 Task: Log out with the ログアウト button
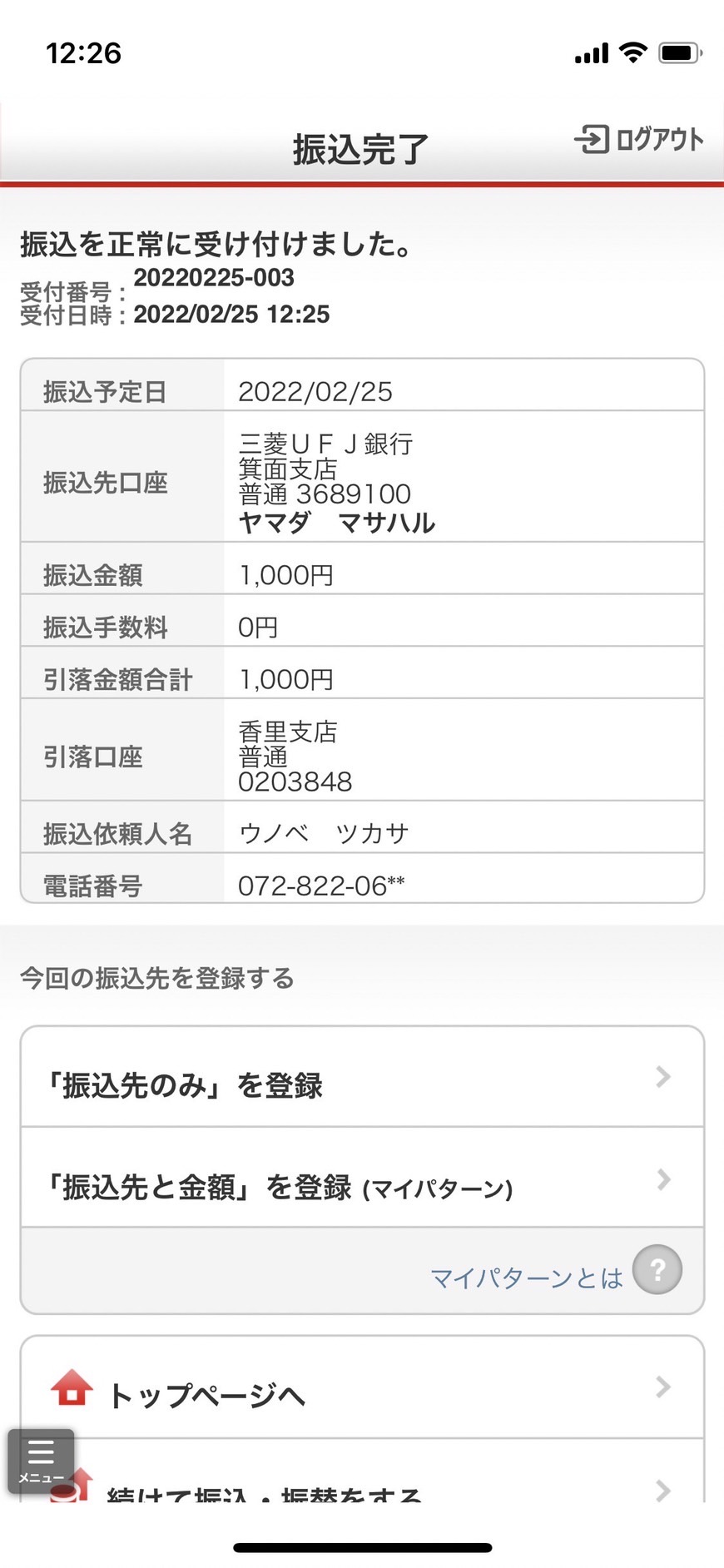(x=638, y=139)
